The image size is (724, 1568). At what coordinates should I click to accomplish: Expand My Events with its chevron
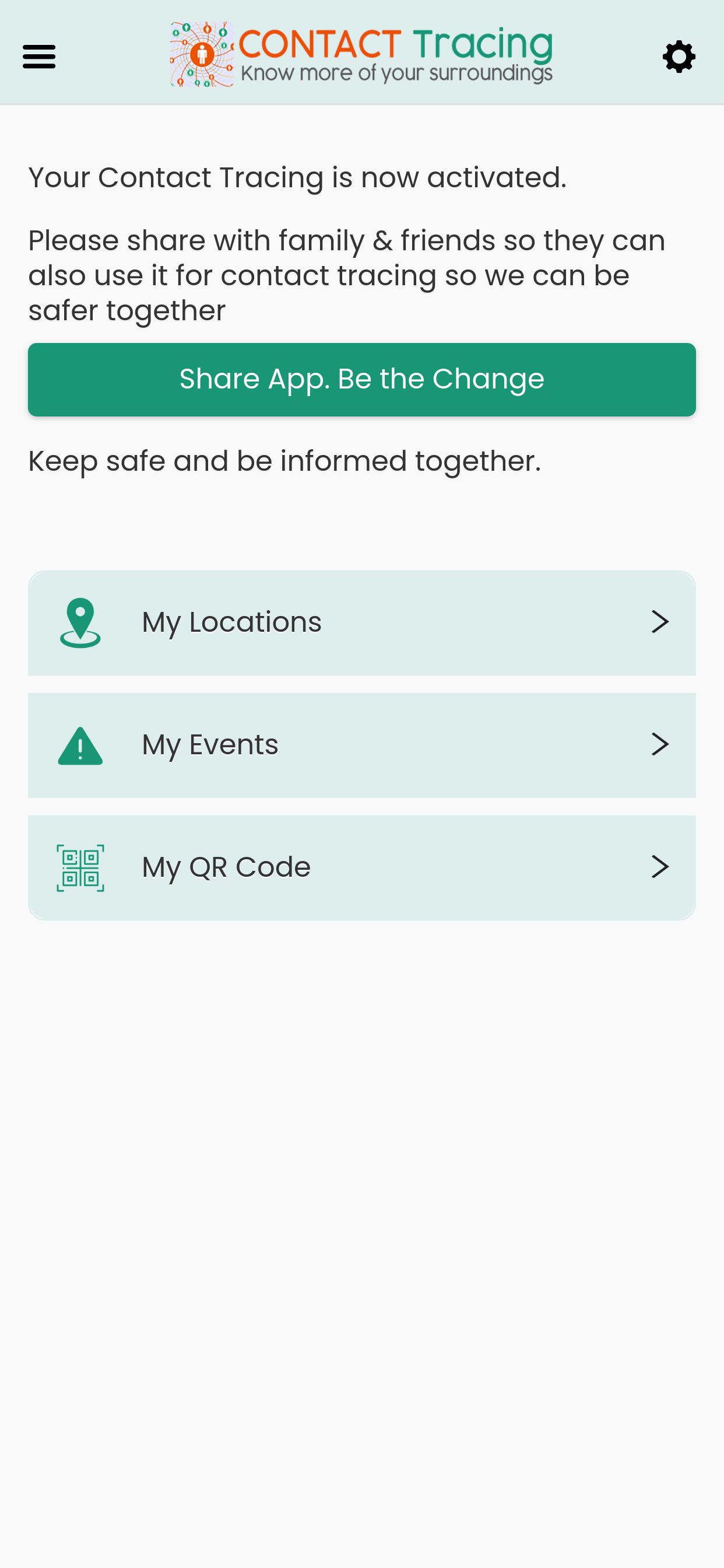(x=659, y=744)
